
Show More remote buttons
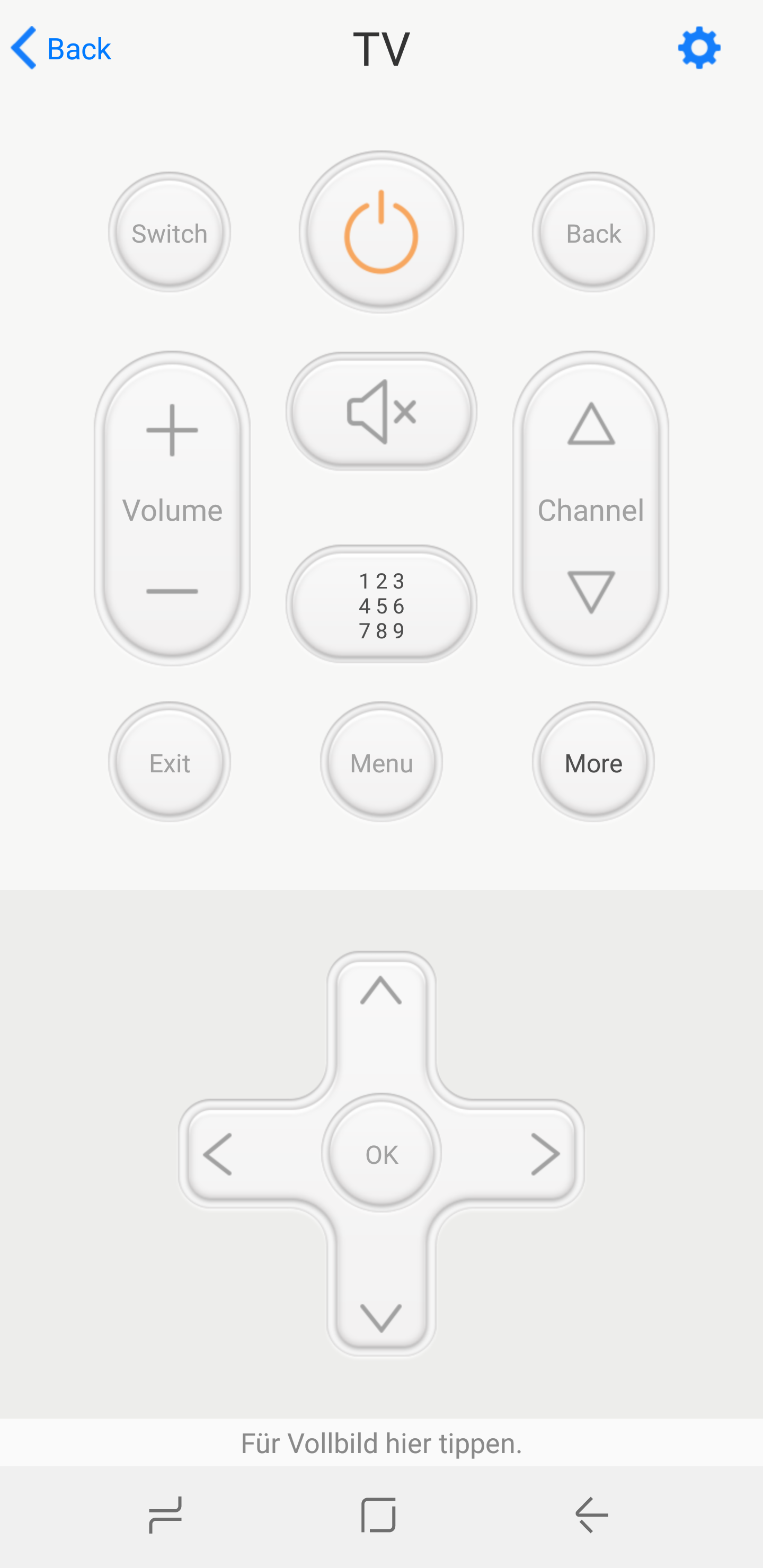[593, 762]
